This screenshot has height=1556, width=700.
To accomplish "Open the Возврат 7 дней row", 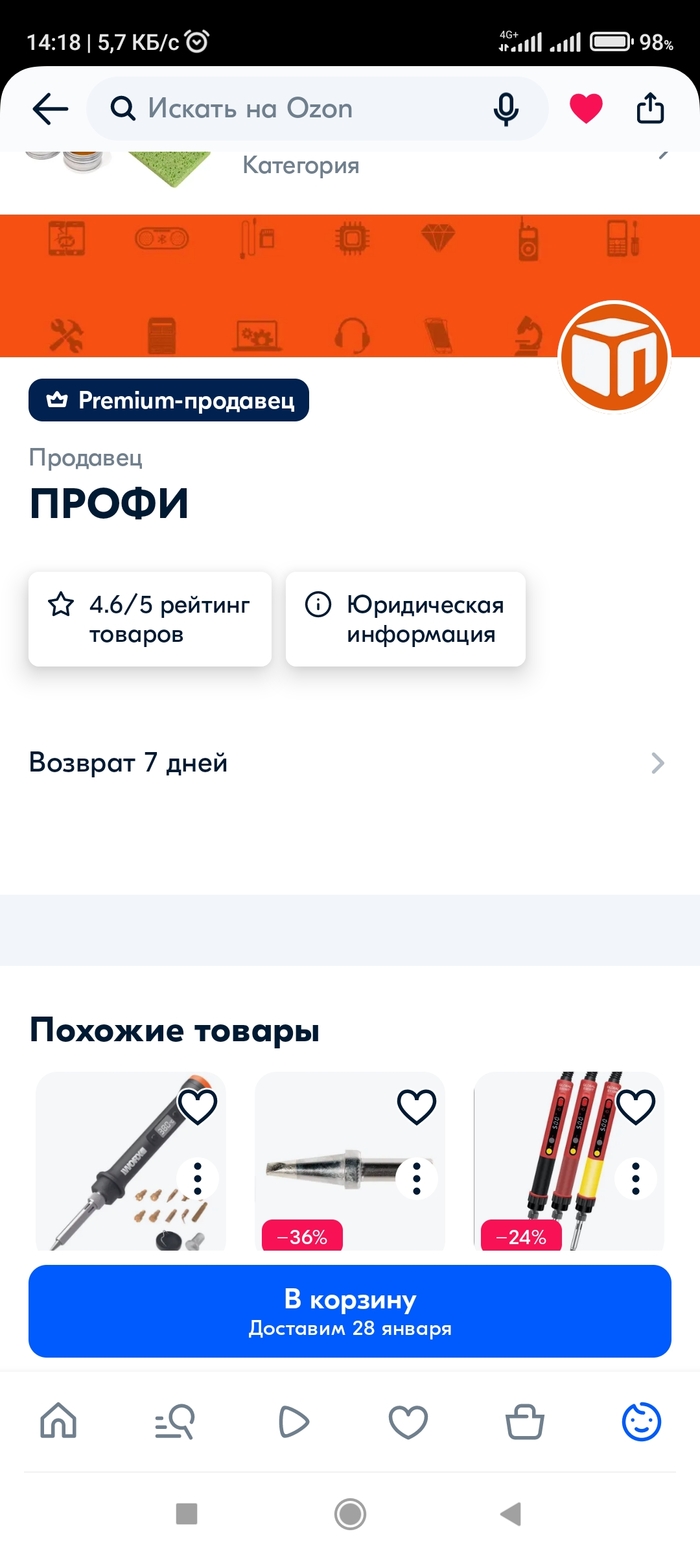I will pyautogui.click(x=348, y=763).
